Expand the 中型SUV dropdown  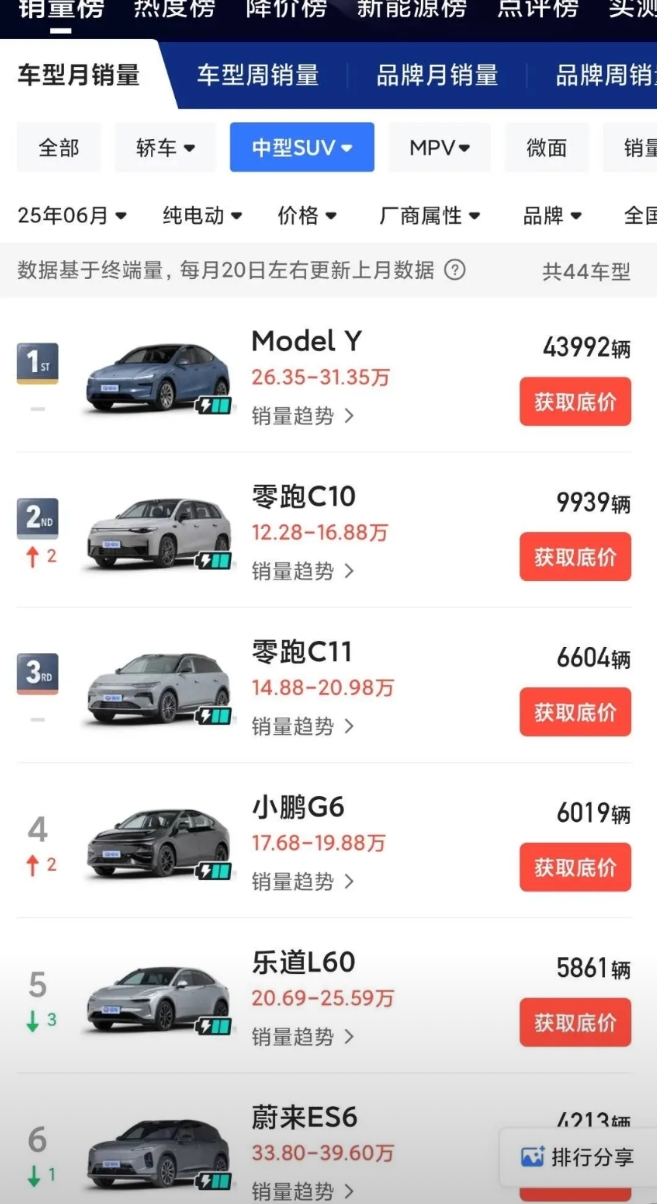pos(302,148)
